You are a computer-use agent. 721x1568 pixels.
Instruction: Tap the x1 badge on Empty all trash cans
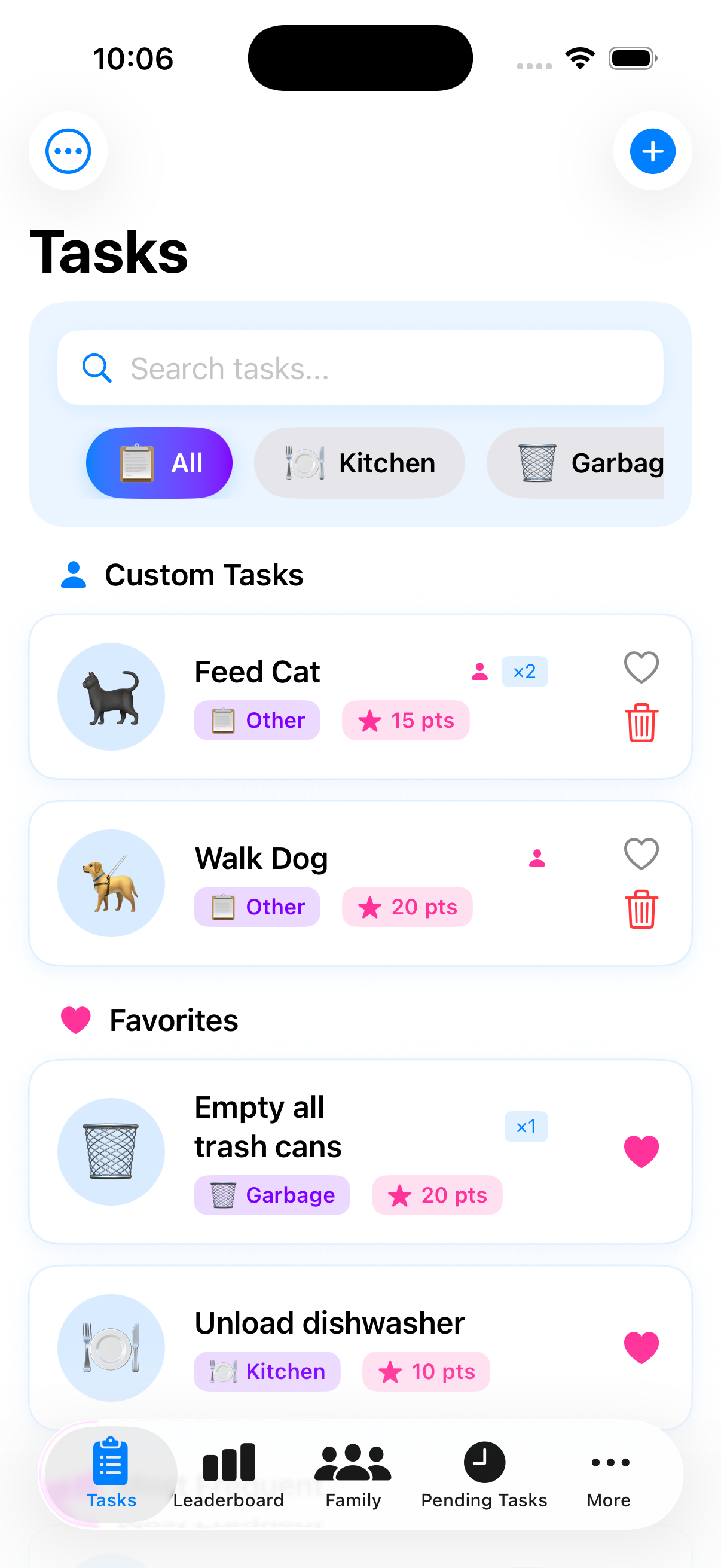pyautogui.click(x=526, y=1127)
